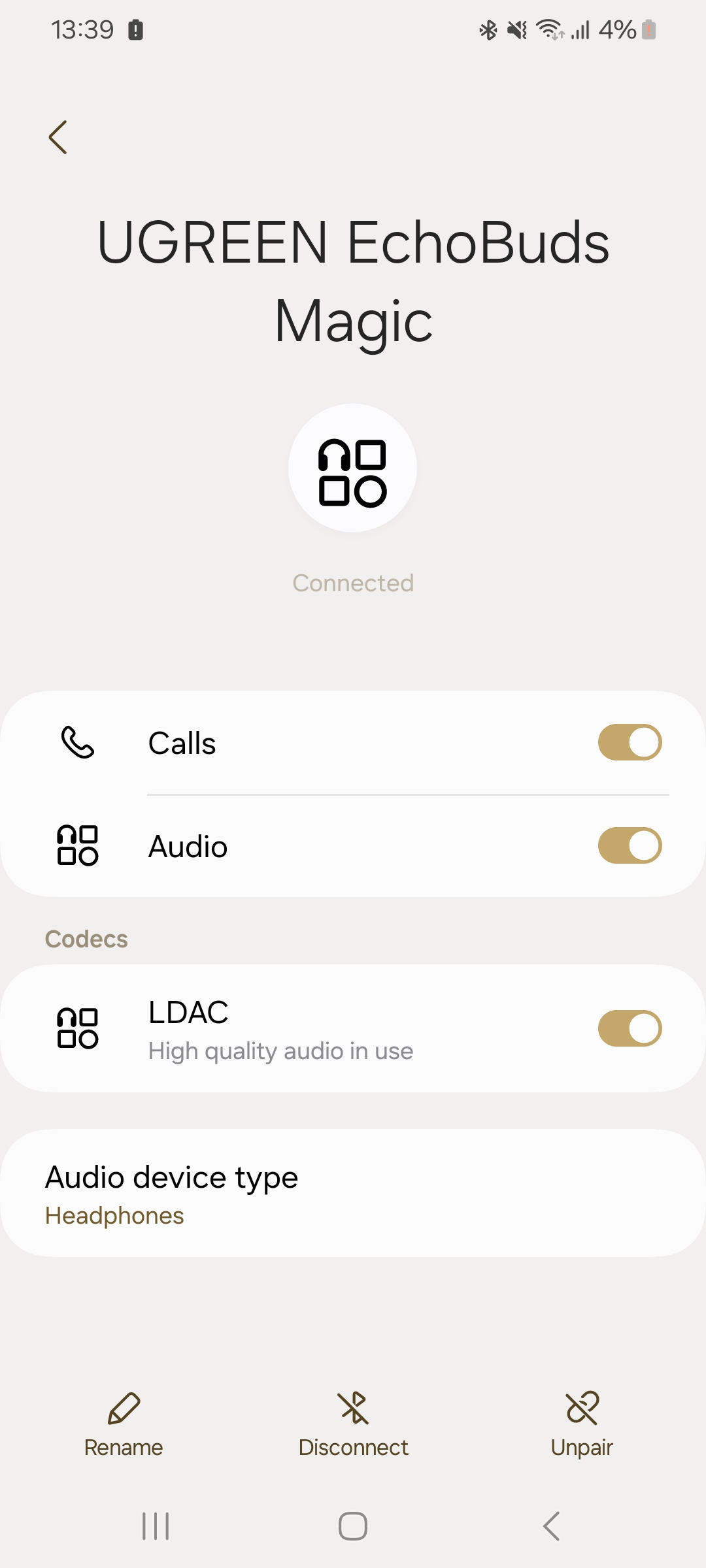Disable the Audio switch
706x1568 pixels.
pyautogui.click(x=630, y=846)
